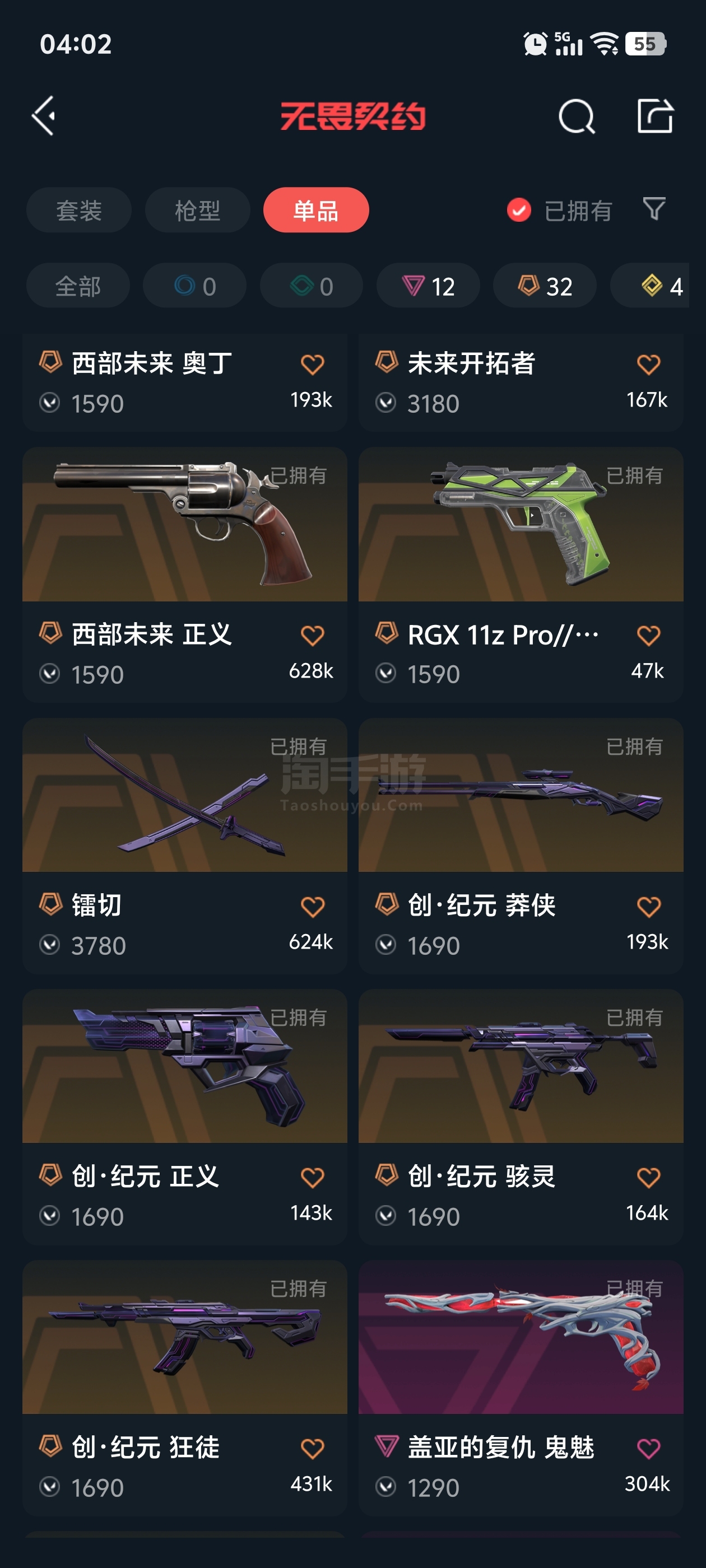Switch to the 枪型 tab
This screenshot has width=706, height=1568.
[x=197, y=211]
